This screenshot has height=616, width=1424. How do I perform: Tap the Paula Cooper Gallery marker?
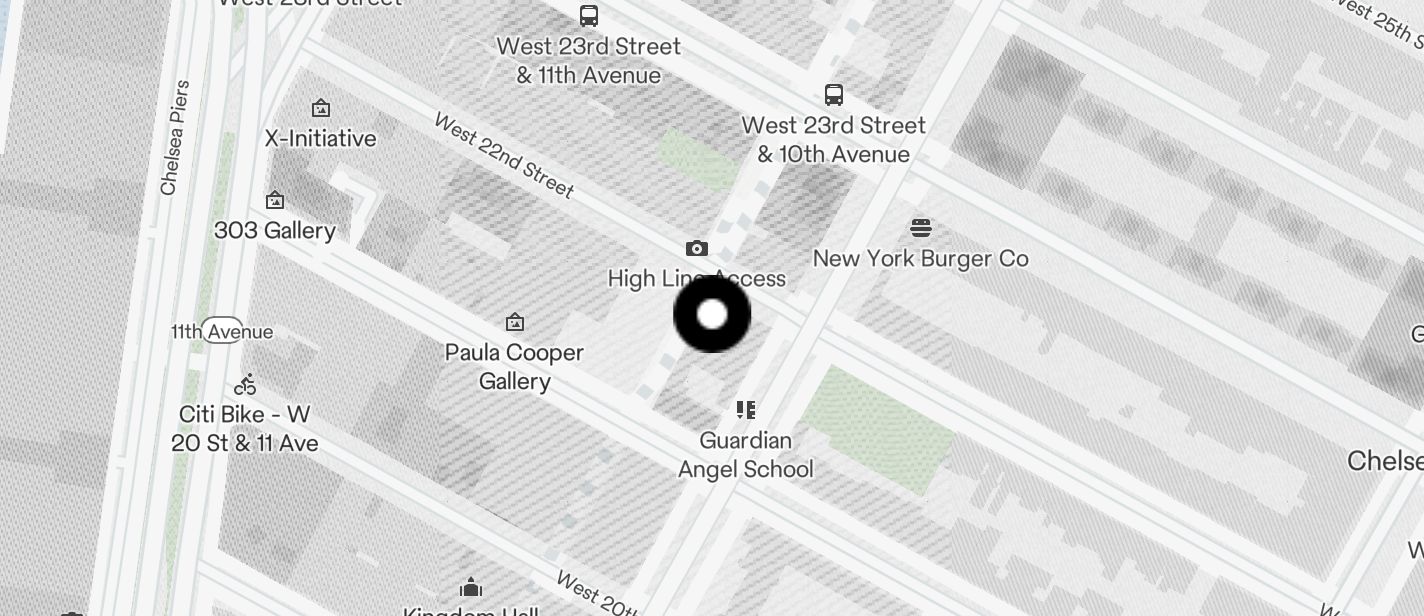[515, 322]
